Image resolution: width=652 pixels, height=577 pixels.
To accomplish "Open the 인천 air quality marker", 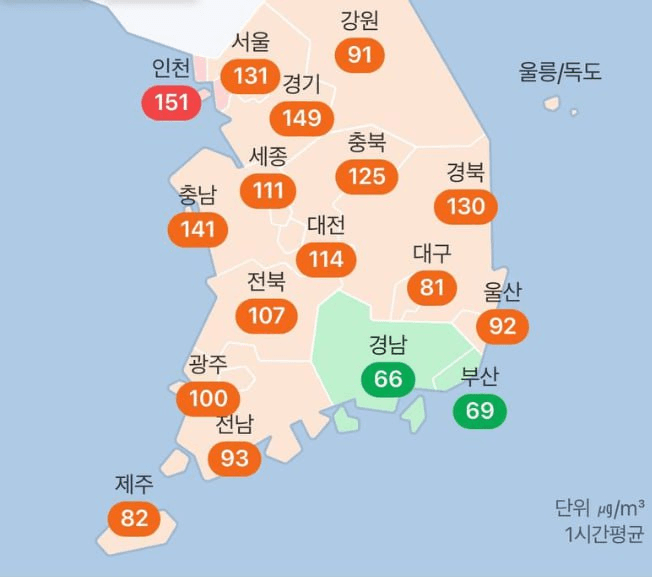I will tap(171, 103).
